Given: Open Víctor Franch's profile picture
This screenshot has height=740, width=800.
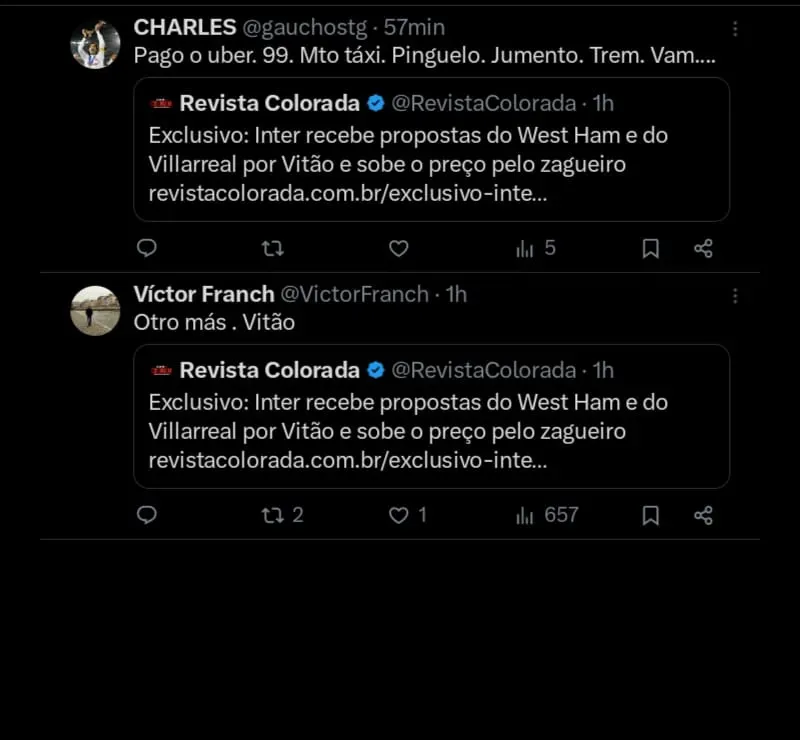Looking at the screenshot, I should [95, 311].
